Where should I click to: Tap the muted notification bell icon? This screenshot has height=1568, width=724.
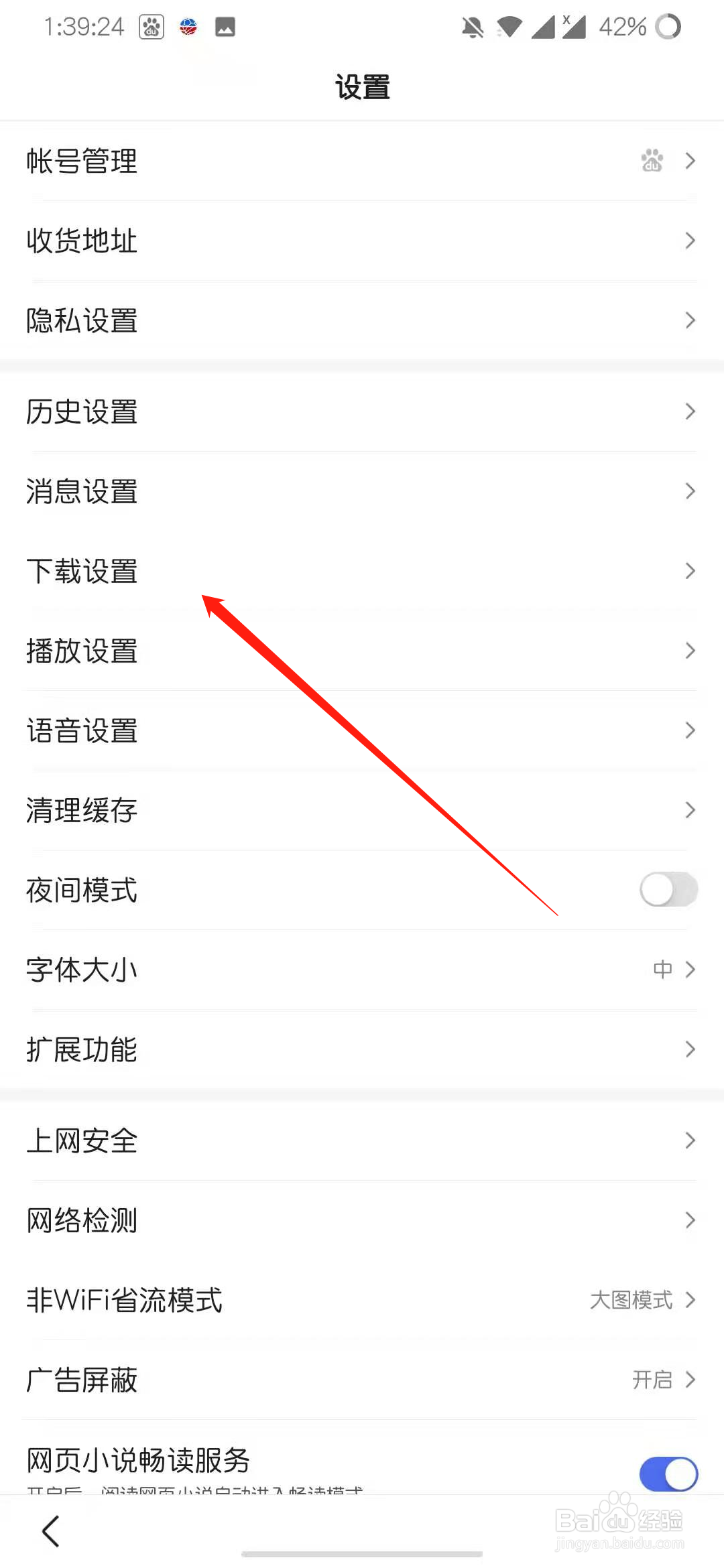tap(471, 27)
